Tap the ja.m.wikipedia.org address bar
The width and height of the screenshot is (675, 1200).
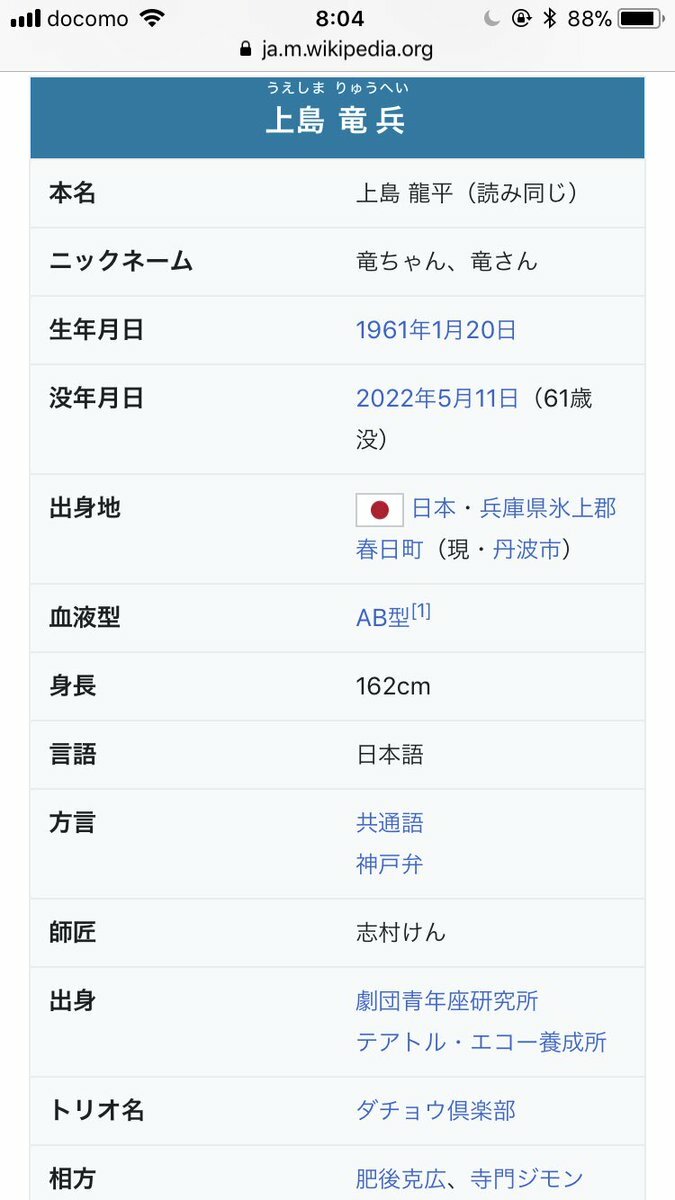coord(337,49)
